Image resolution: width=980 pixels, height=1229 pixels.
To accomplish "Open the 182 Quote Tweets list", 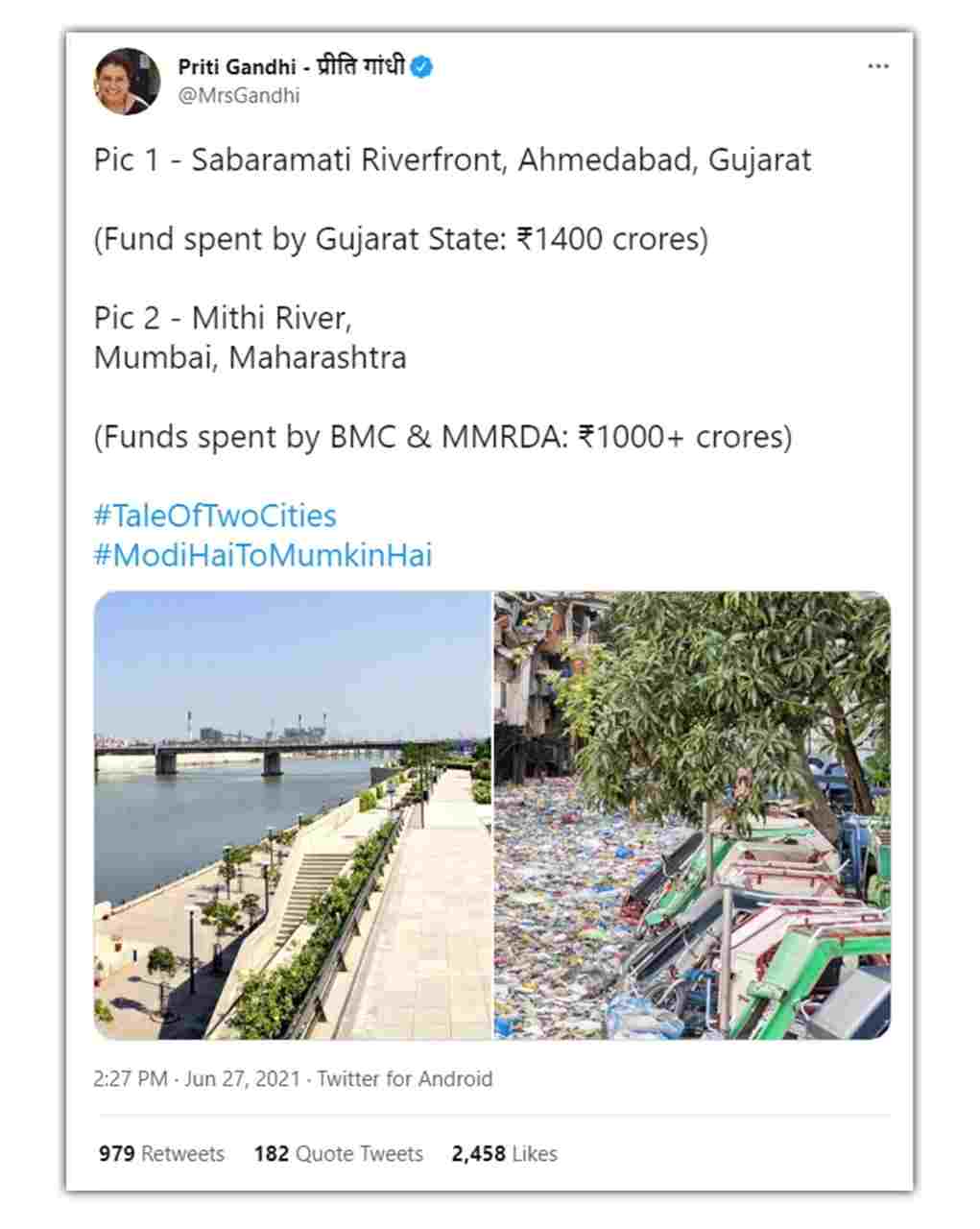I will [340, 1153].
